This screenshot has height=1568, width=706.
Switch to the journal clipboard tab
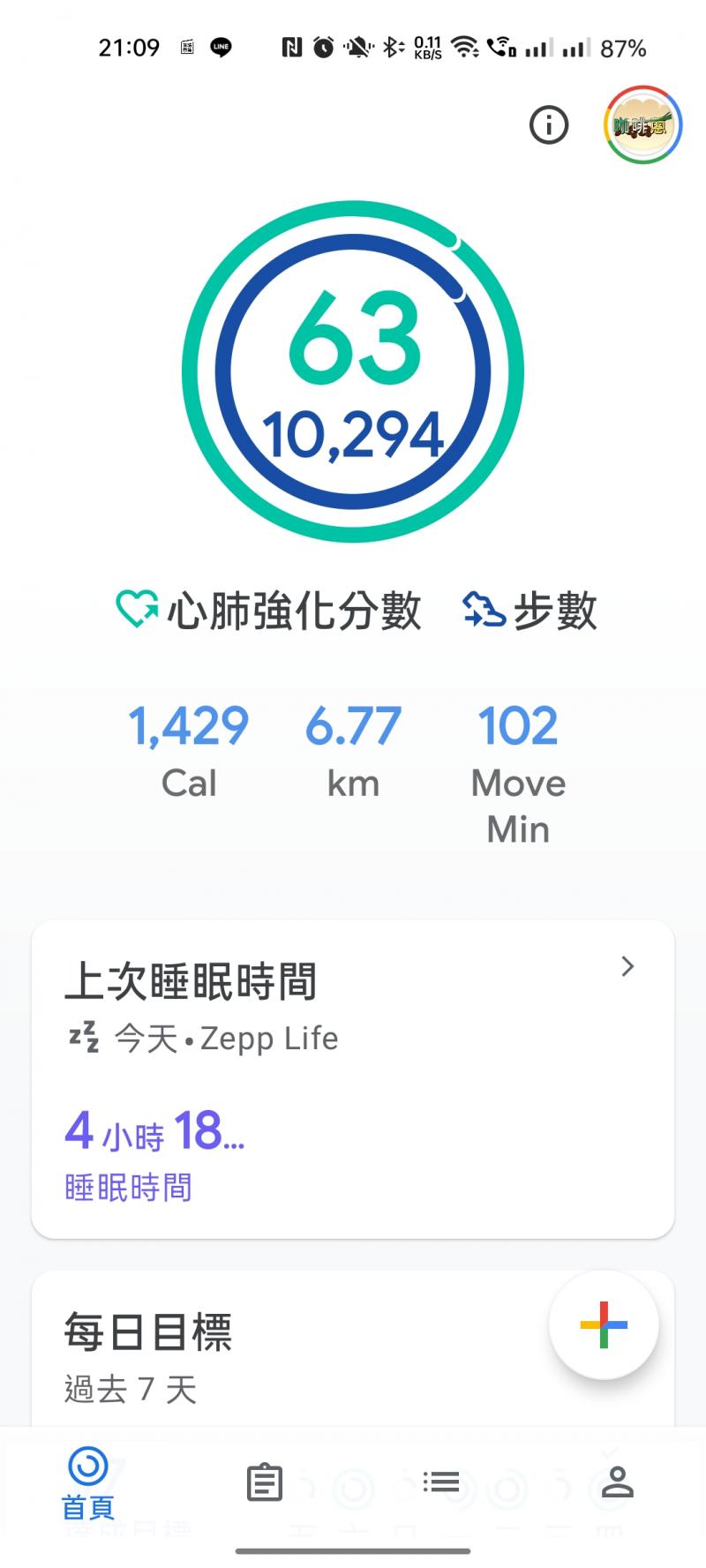(x=264, y=1483)
